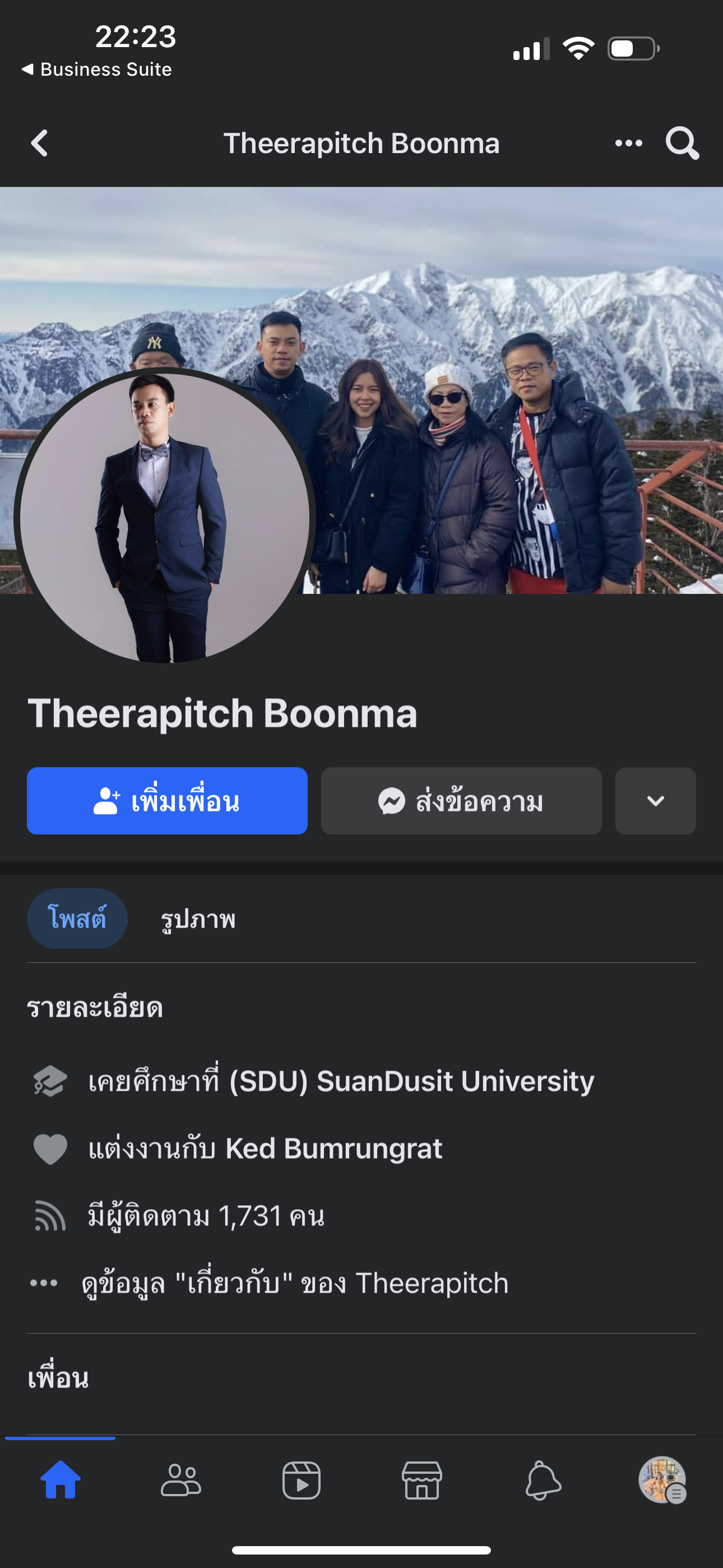This screenshot has width=723, height=1568.
Task: View Theerapitch's full About info
Action: [x=295, y=1283]
